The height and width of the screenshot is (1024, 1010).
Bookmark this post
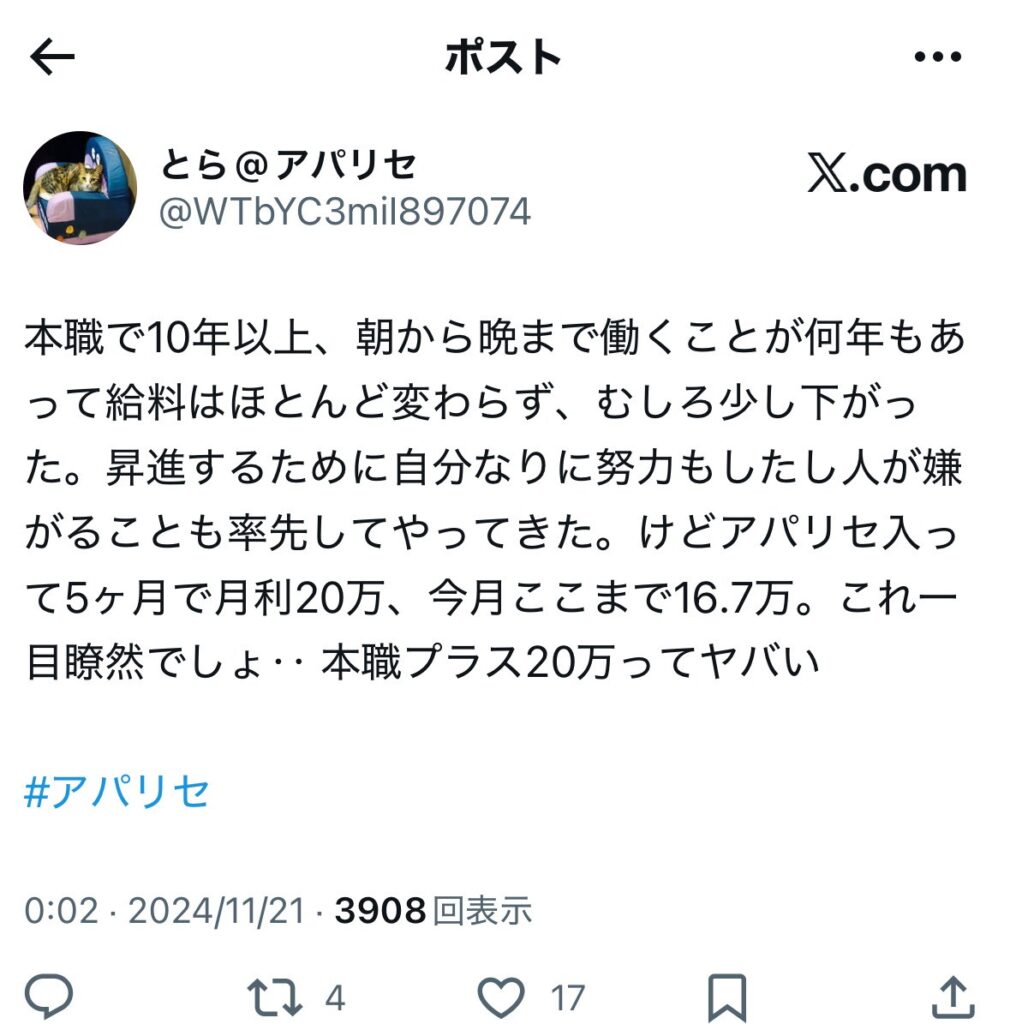(x=727, y=996)
